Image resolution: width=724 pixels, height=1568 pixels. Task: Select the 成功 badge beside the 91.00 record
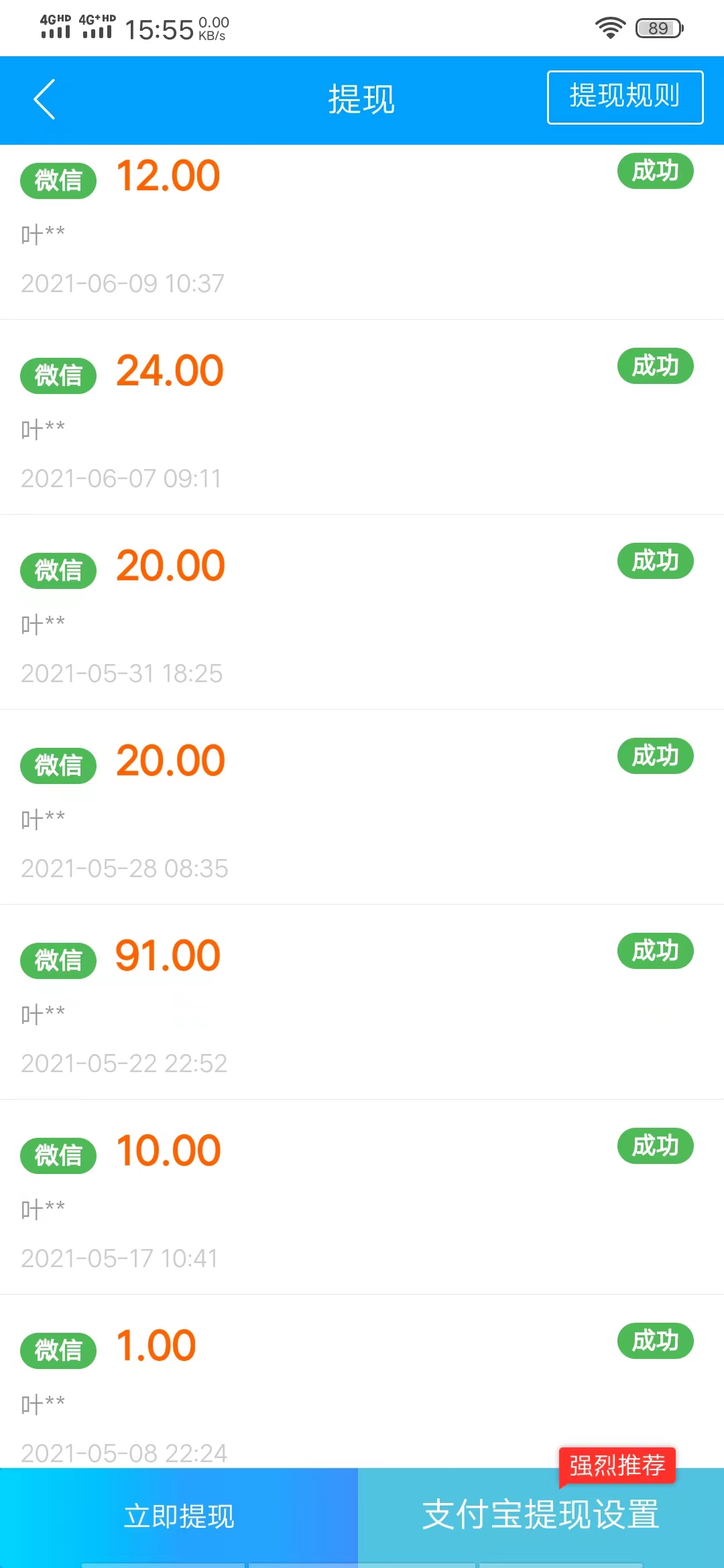coord(654,950)
